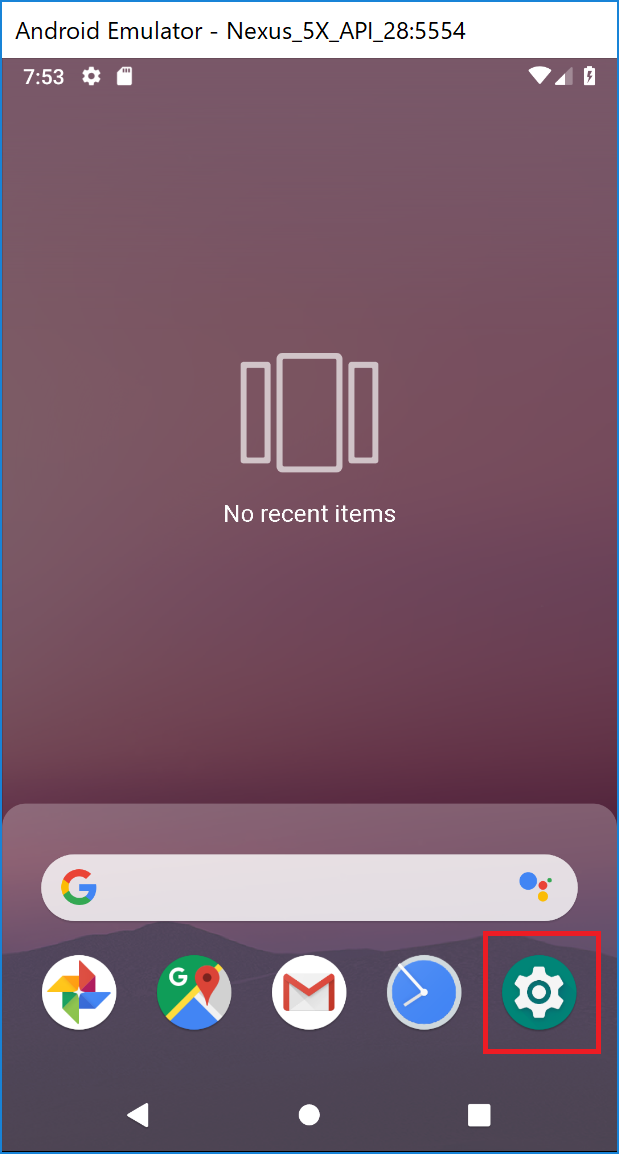This screenshot has height=1154, width=619.
Task: Activate Google Assistant from search bar
Action: click(535, 887)
